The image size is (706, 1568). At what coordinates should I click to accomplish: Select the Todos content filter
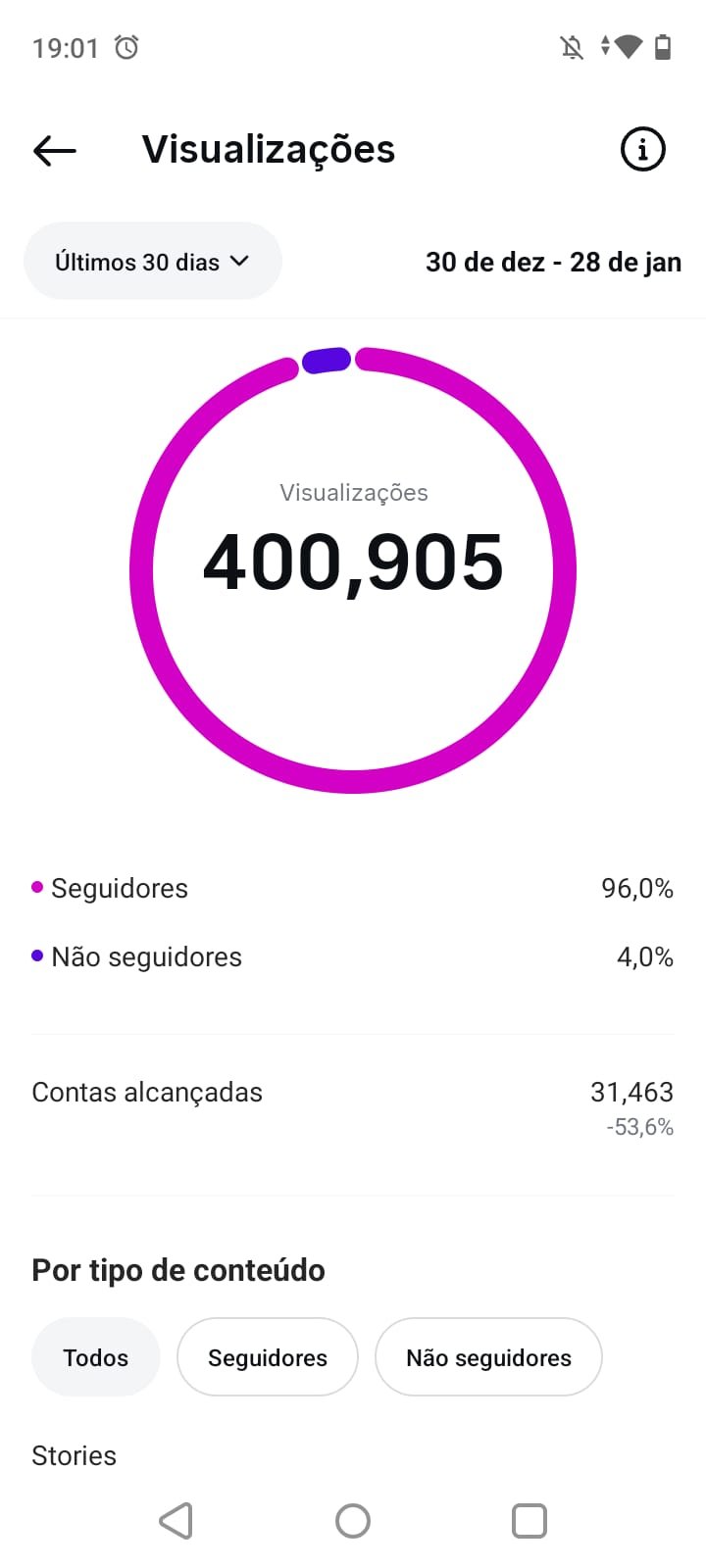(x=95, y=1357)
